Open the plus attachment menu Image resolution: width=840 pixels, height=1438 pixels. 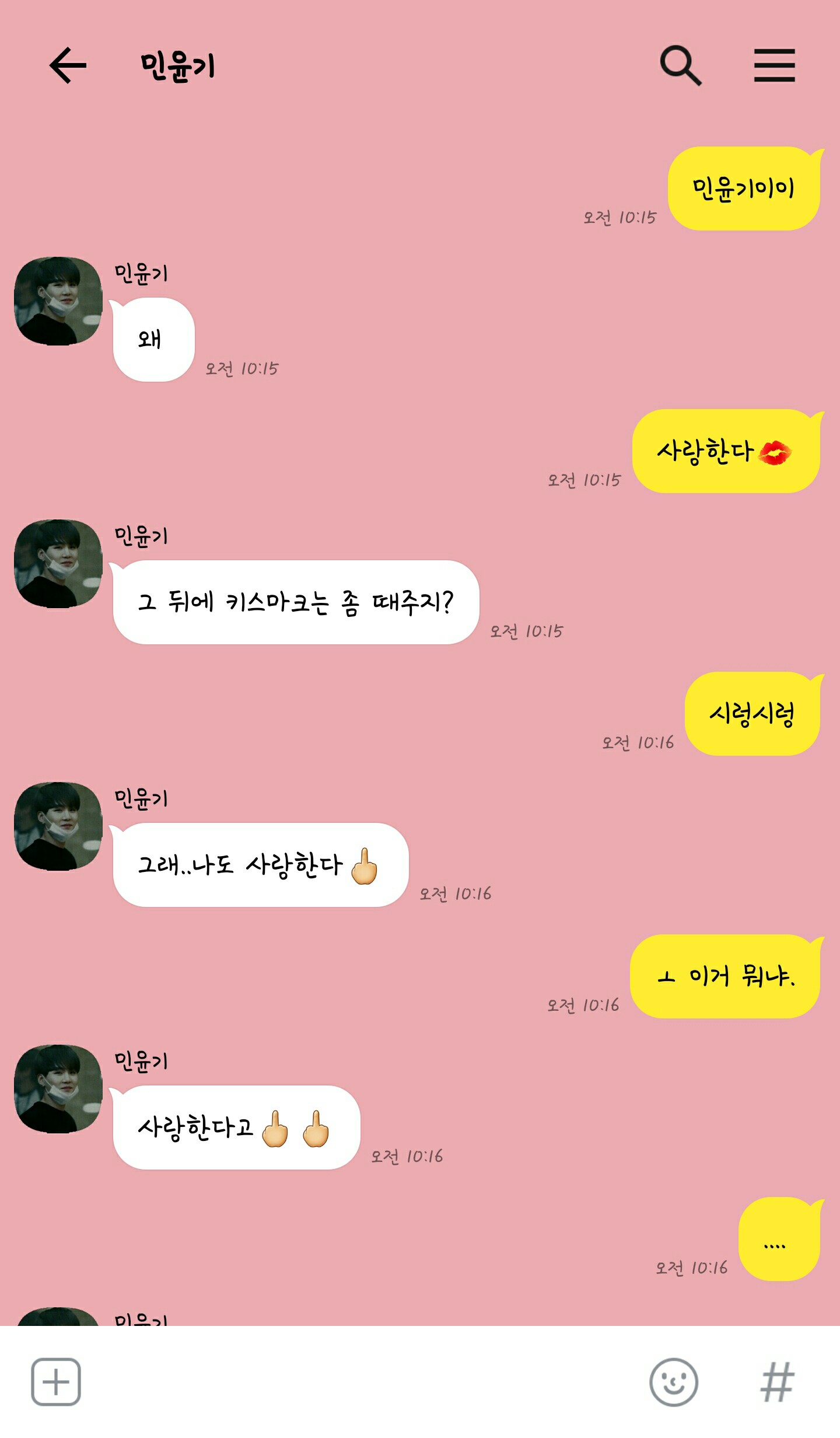56,1381
